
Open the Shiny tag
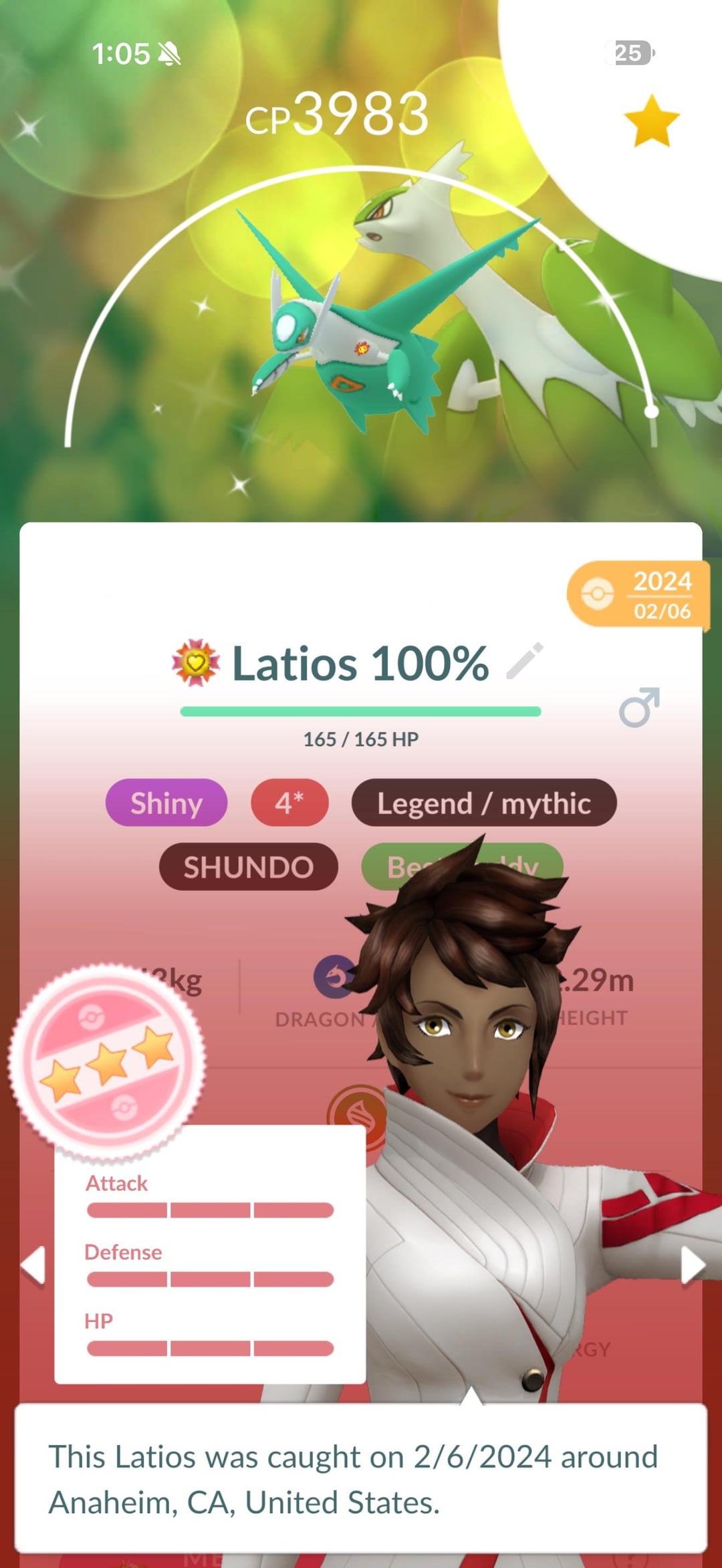[166, 803]
